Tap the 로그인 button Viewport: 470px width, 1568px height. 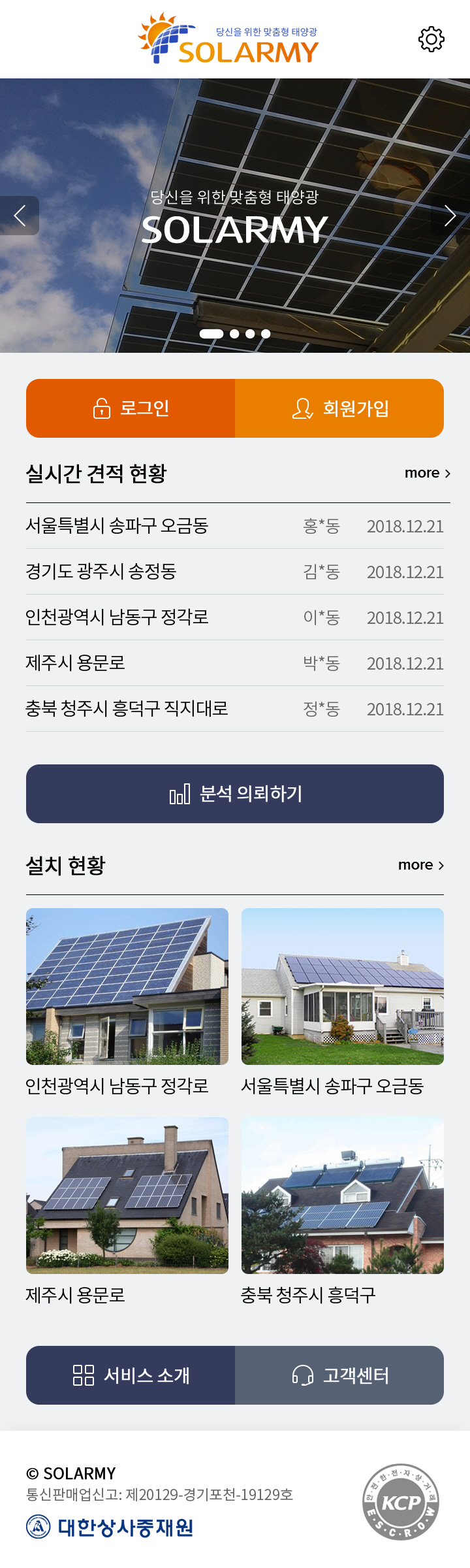pyautogui.click(x=131, y=408)
